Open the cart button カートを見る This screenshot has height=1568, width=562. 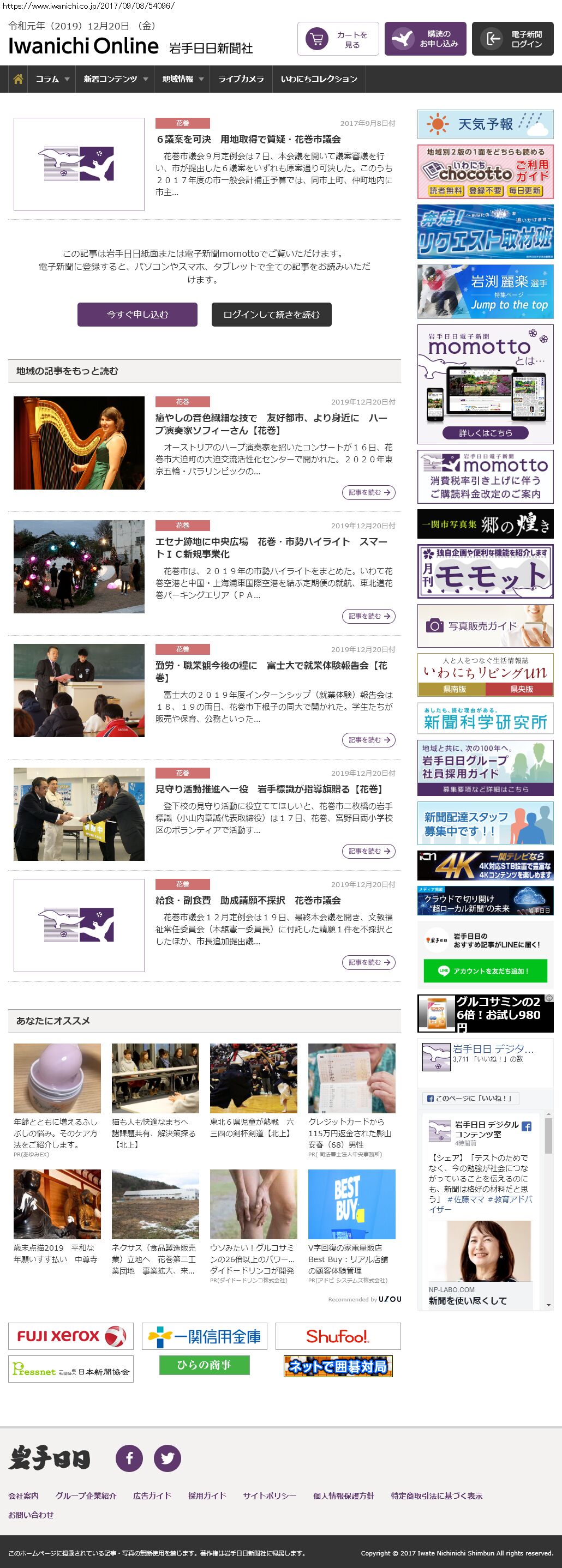click(338, 40)
